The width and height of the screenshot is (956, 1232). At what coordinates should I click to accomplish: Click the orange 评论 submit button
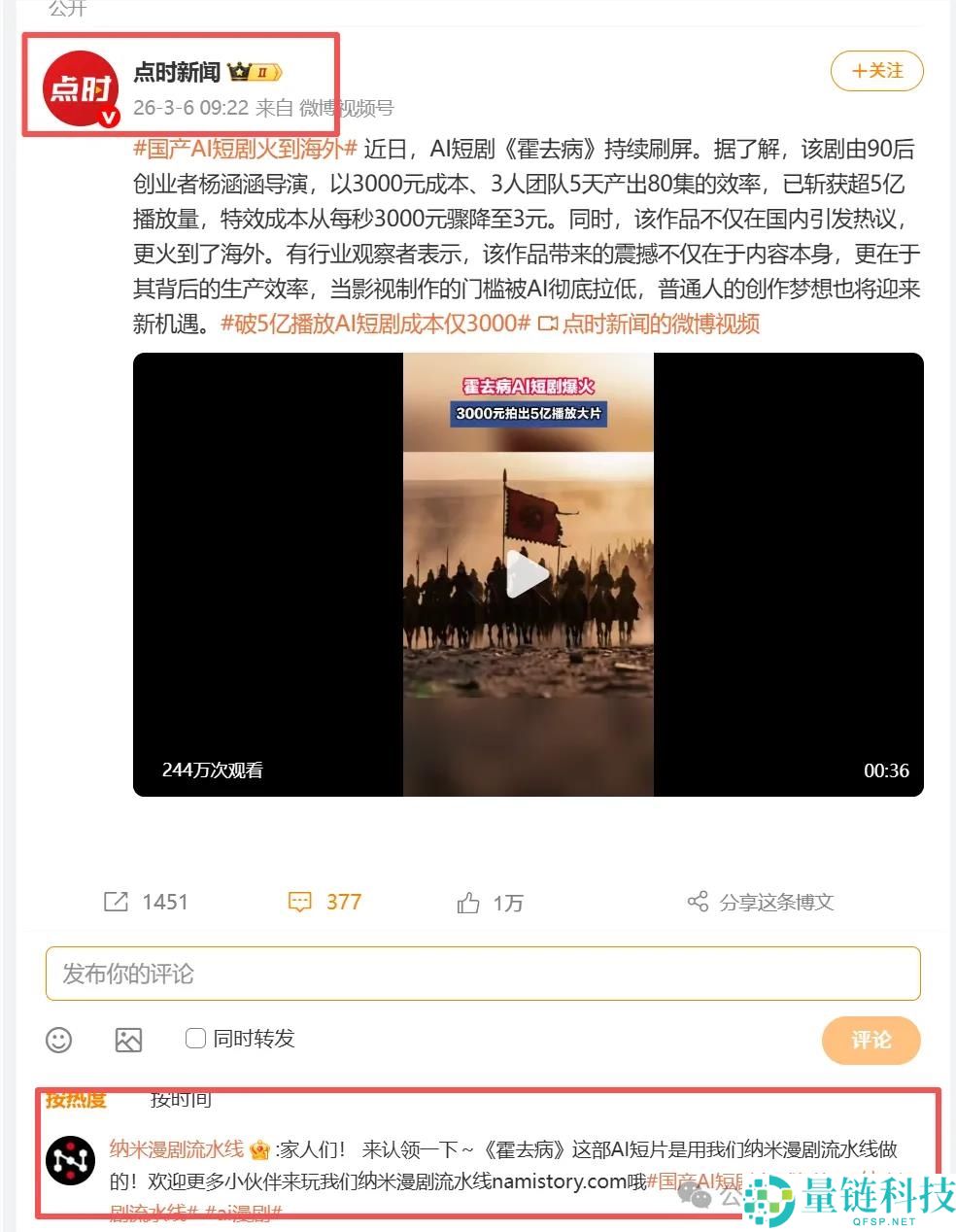point(871,1041)
